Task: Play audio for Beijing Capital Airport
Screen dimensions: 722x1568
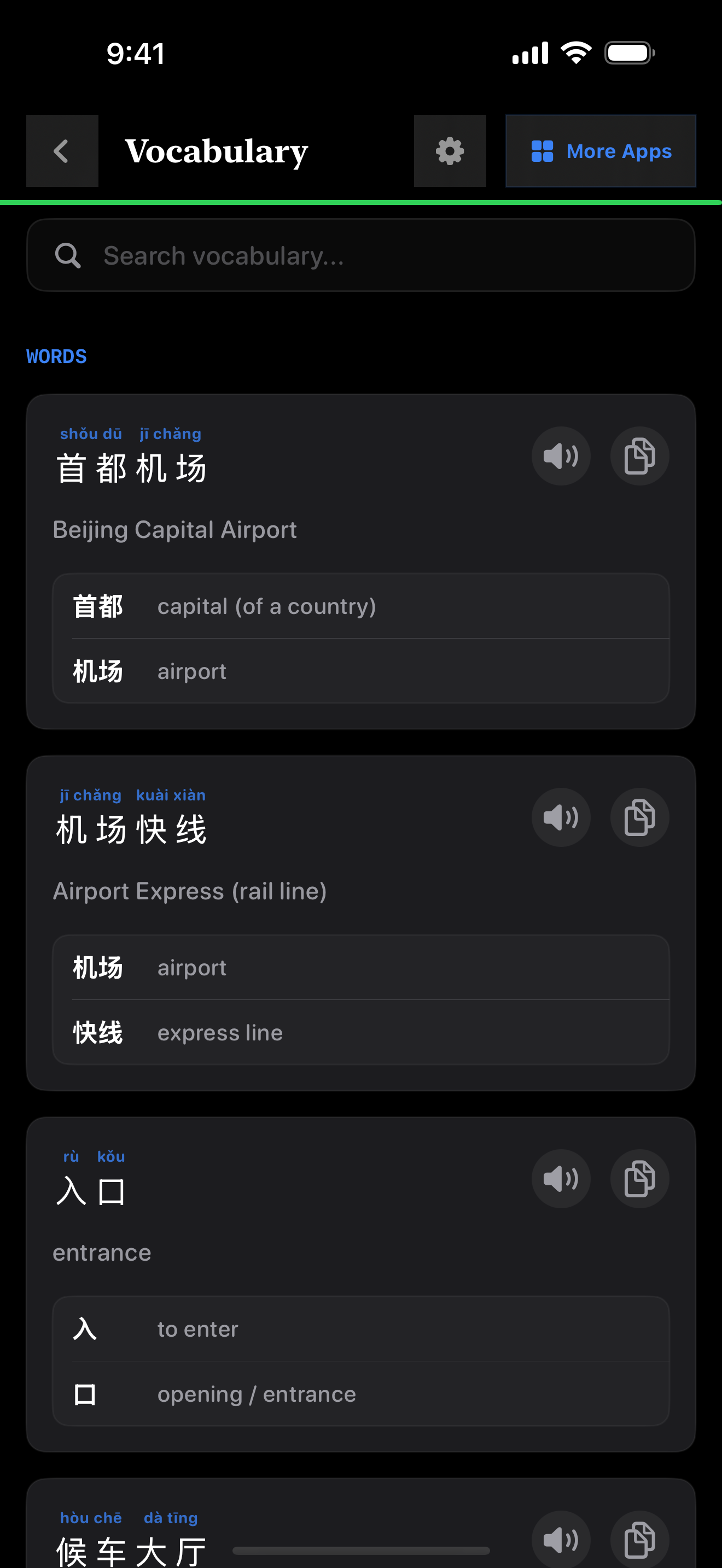Action: coord(561,456)
